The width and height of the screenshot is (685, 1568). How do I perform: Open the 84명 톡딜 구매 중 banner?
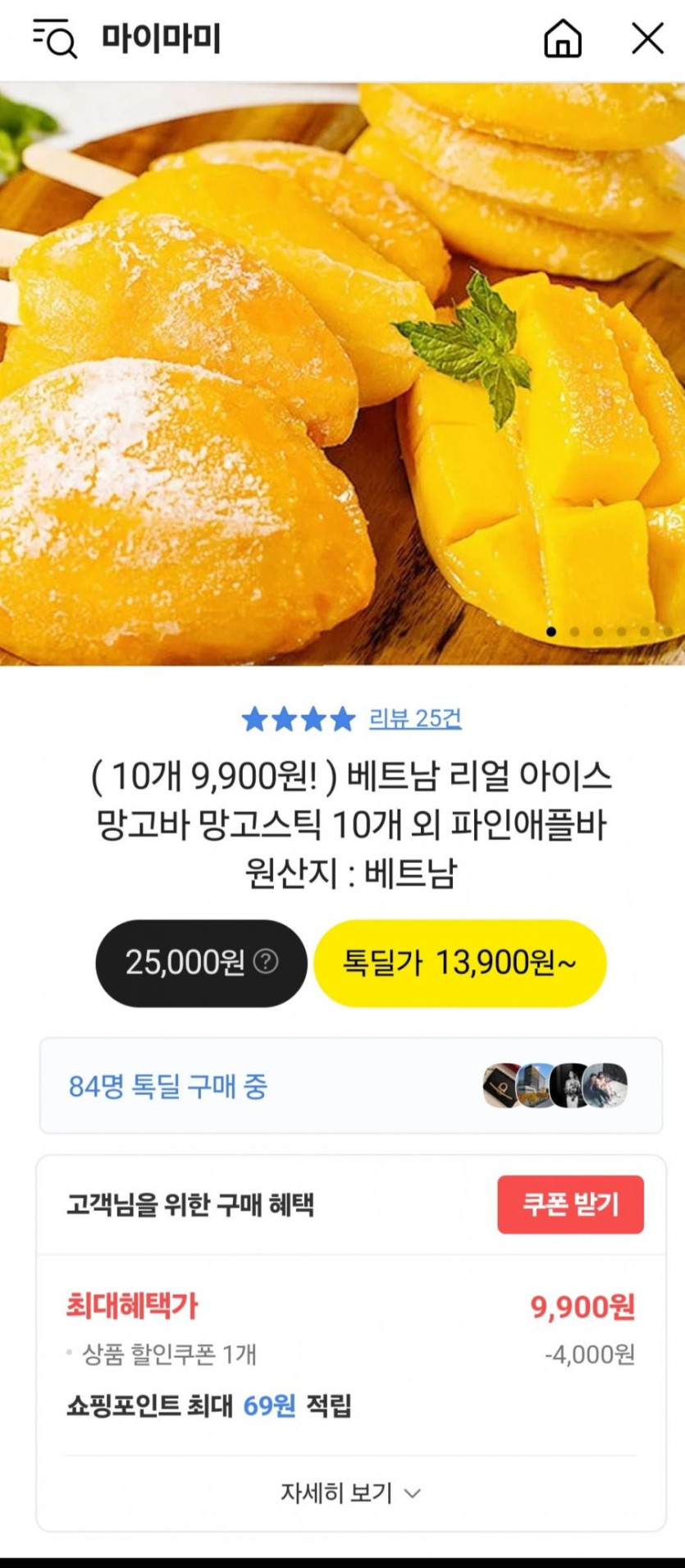pyautogui.click(x=350, y=1086)
